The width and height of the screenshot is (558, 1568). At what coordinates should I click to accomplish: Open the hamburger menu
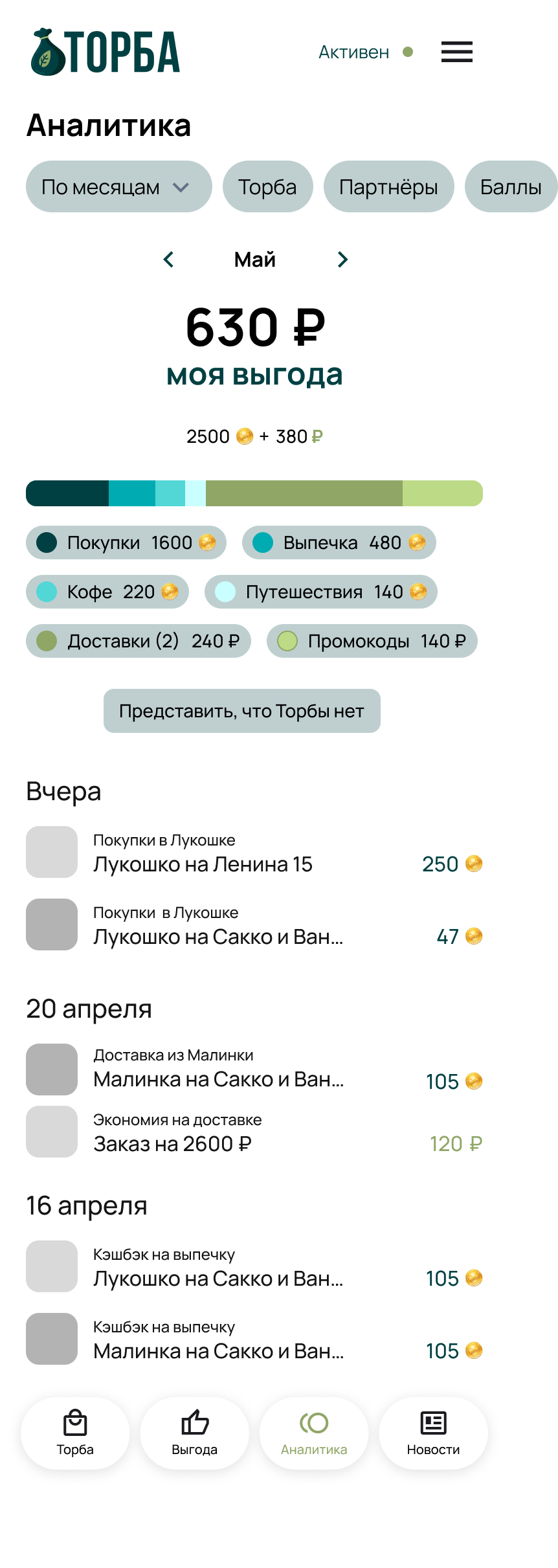coord(456,52)
